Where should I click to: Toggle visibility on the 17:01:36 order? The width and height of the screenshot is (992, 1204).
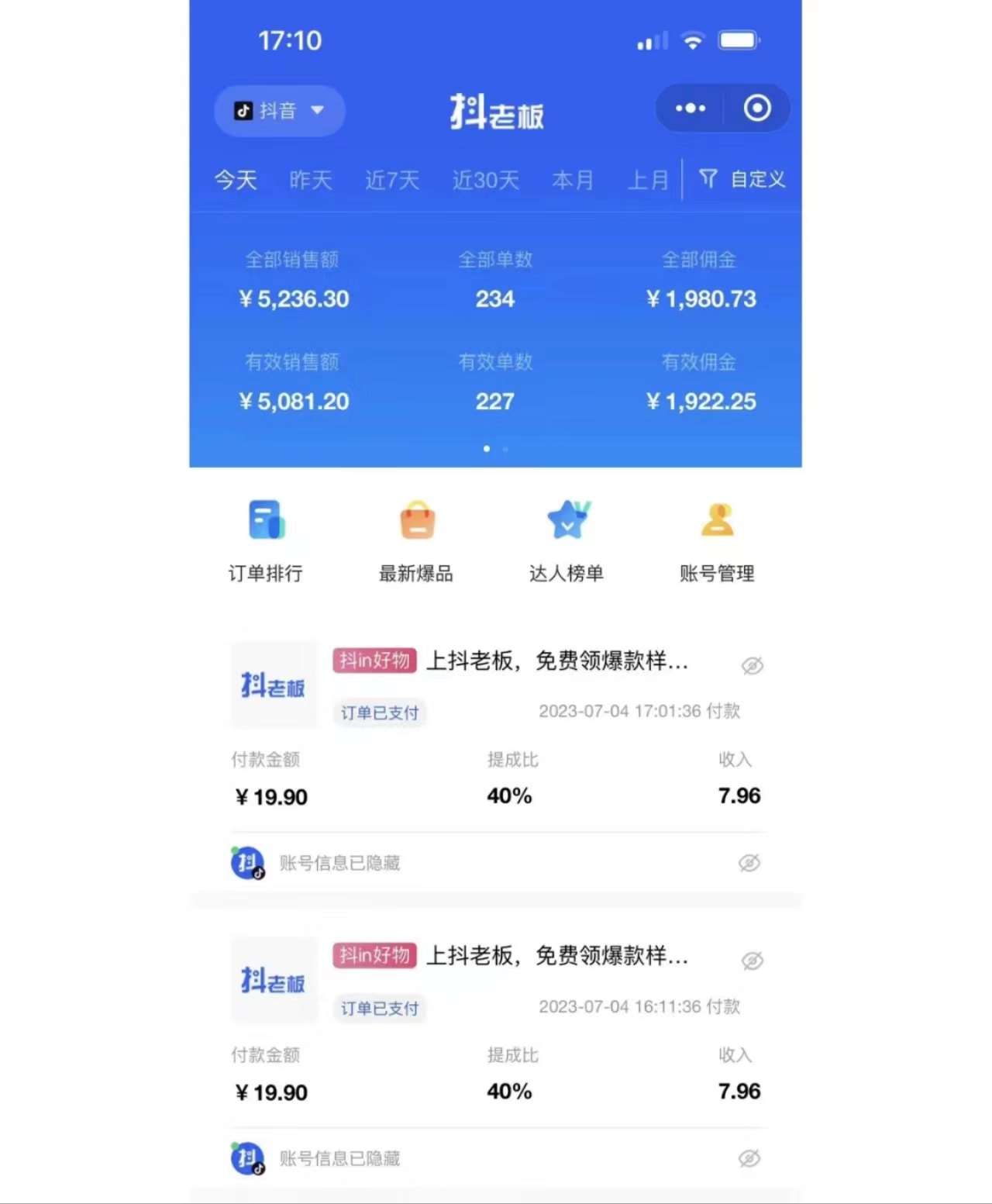752,665
